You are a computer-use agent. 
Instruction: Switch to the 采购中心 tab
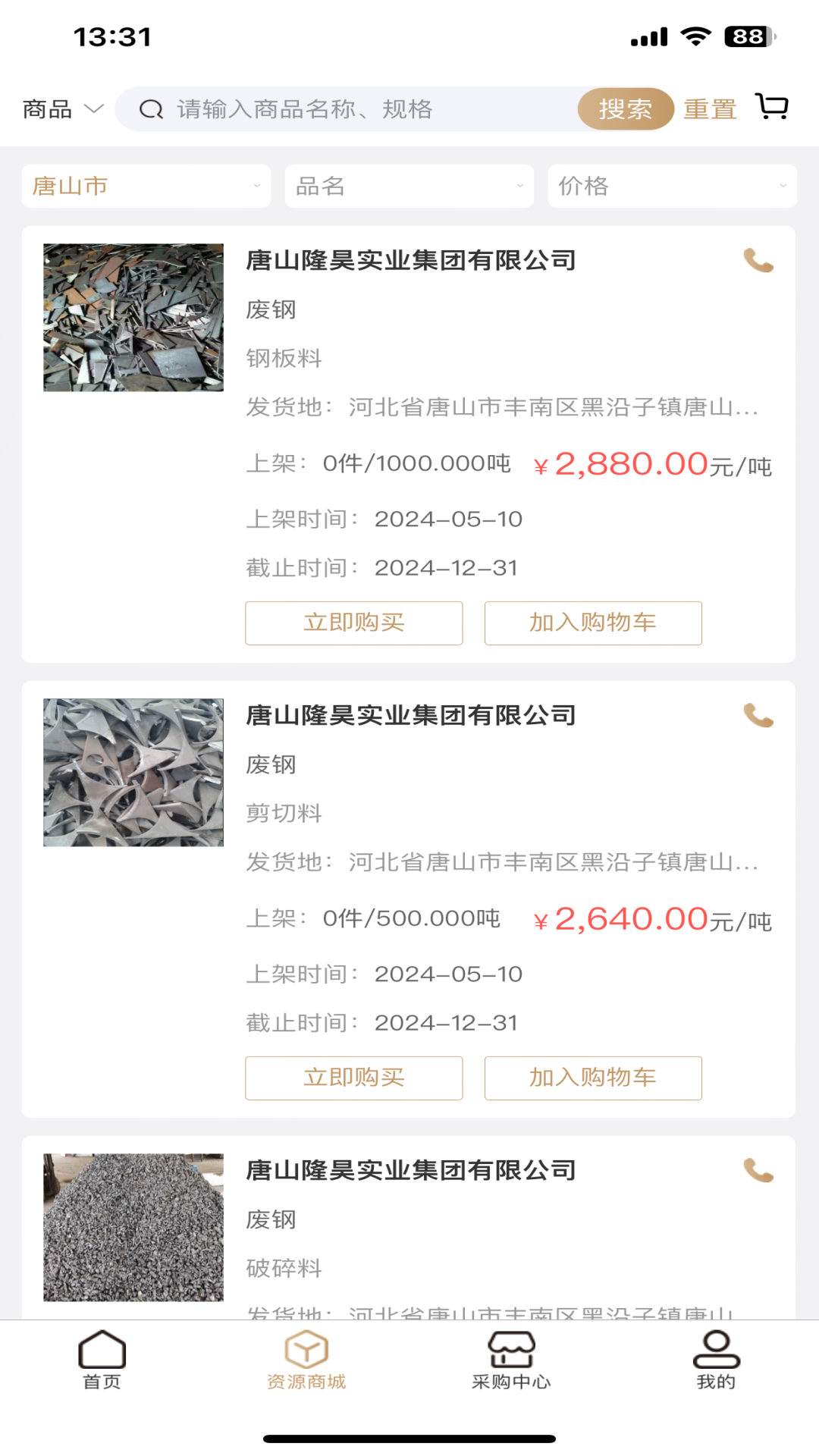coord(512,1360)
